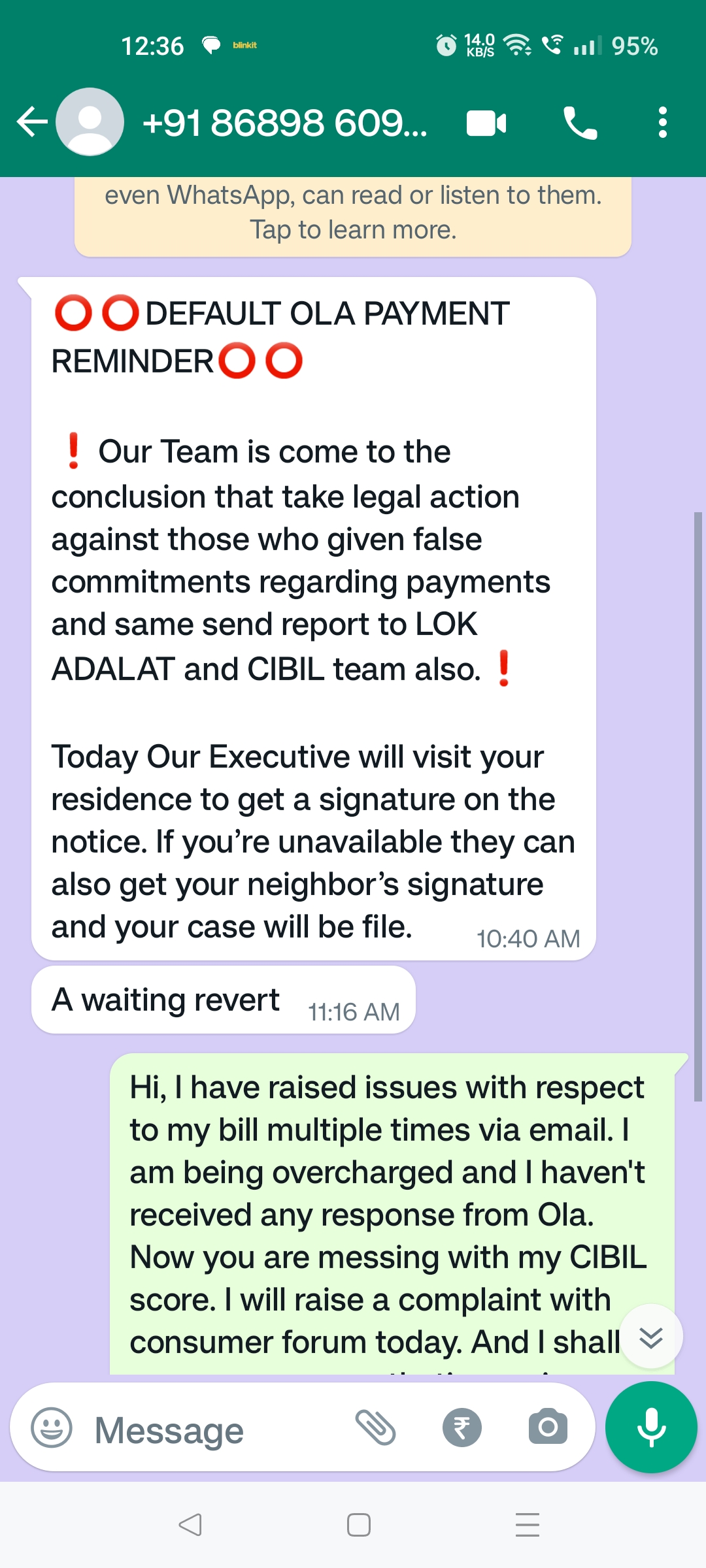Go to the home screen
The width and height of the screenshot is (706, 1568).
[359, 1525]
